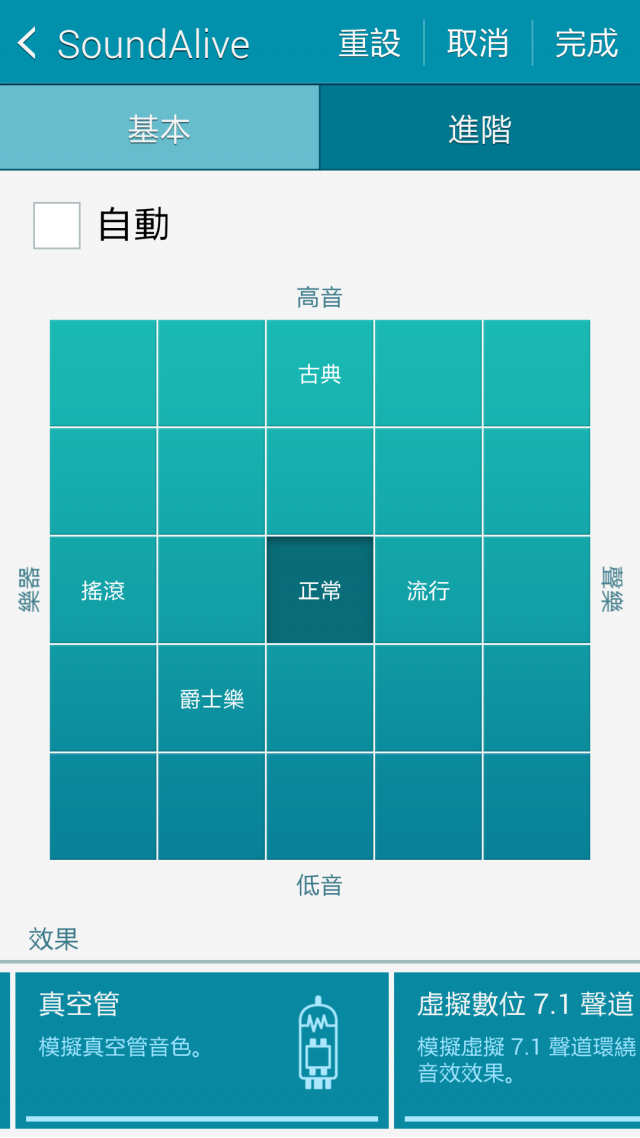Switch to the 基本 tab
Viewport: 640px width, 1138px height.
[159, 128]
